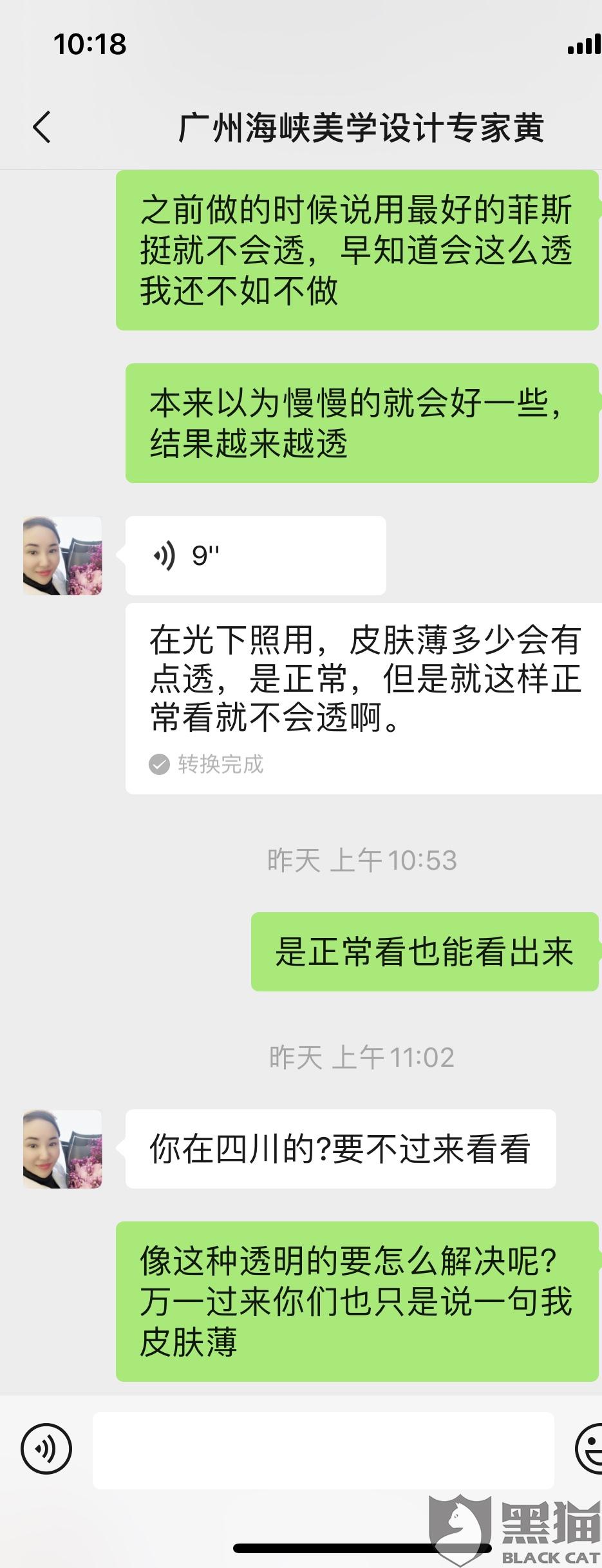The width and height of the screenshot is (602, 1568).
Task: Play the 9-second voice message
Action: pos(255,555)
